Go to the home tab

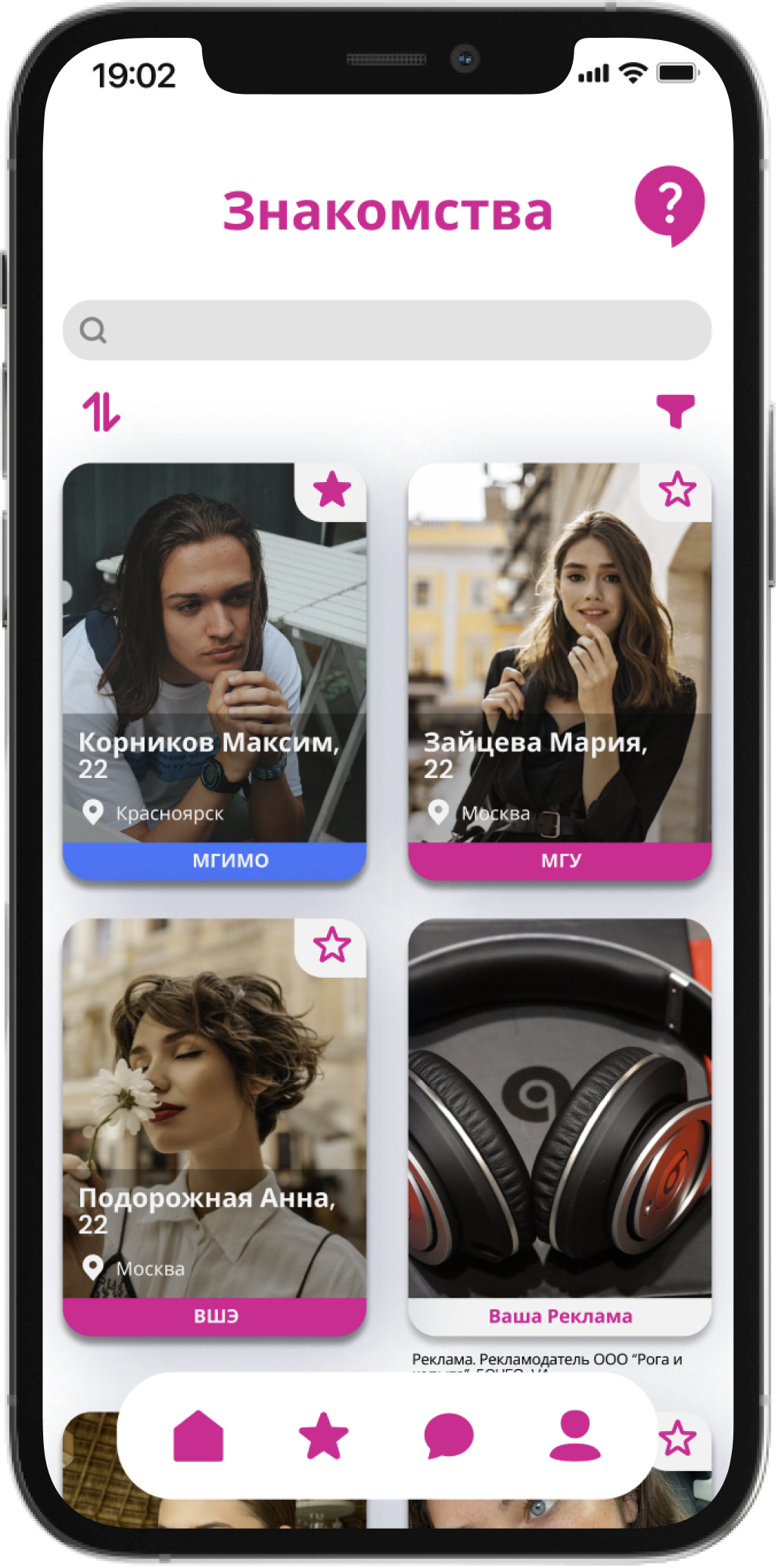(198, 1436)
